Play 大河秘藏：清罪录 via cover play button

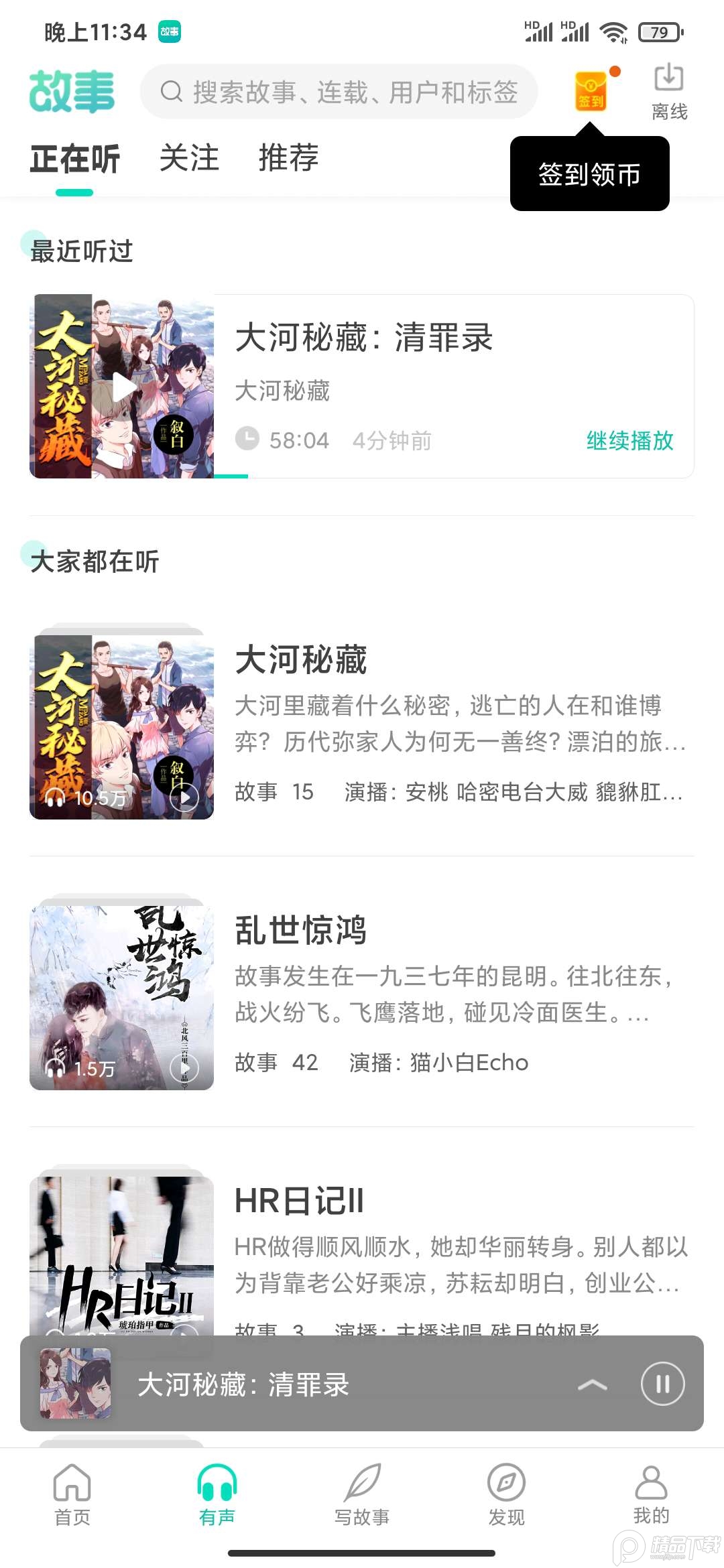point(124,385)
